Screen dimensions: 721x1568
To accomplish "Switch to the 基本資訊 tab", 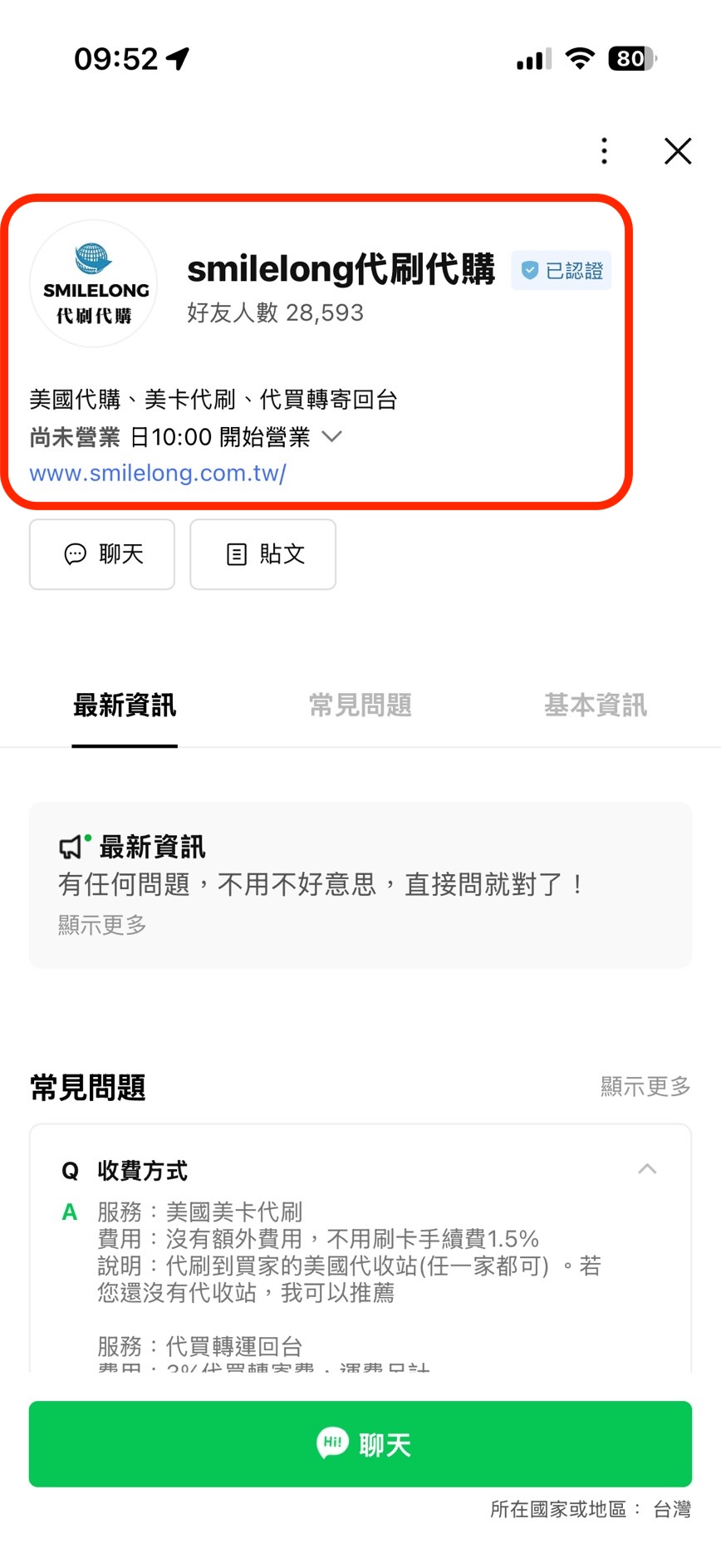I will 595,705.
